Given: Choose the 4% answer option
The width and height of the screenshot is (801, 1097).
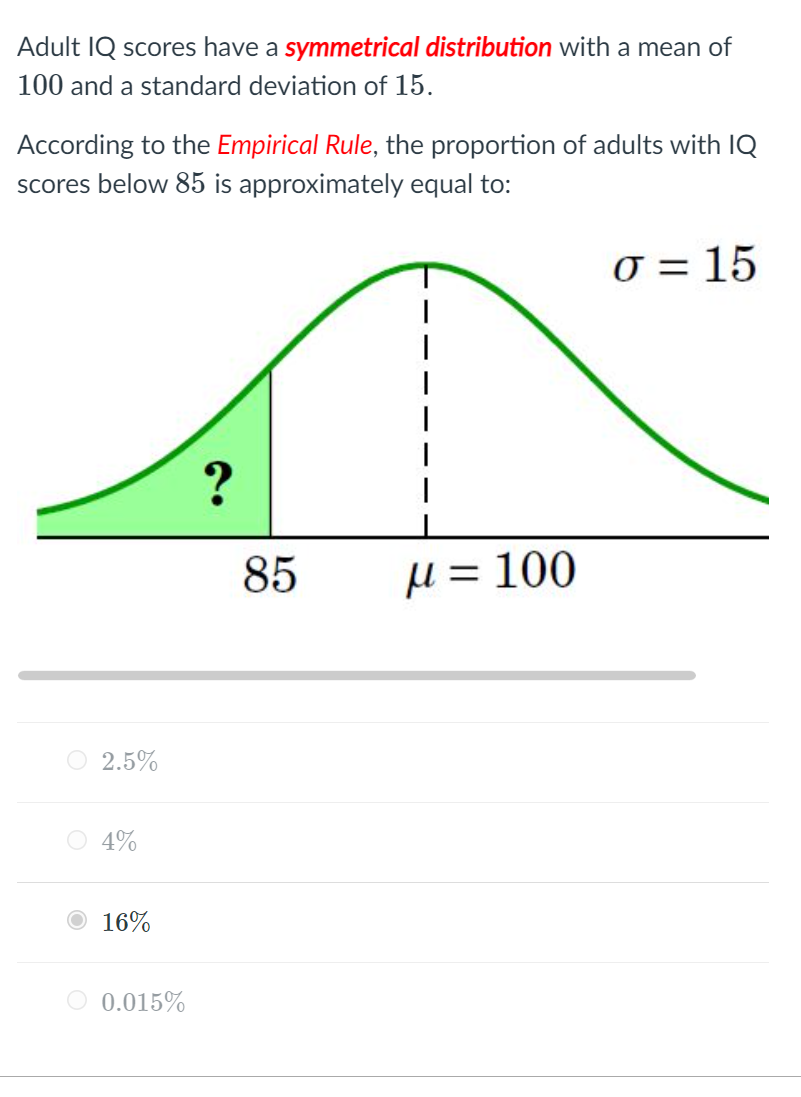Looking at the screenshot, I should [78, 841].
